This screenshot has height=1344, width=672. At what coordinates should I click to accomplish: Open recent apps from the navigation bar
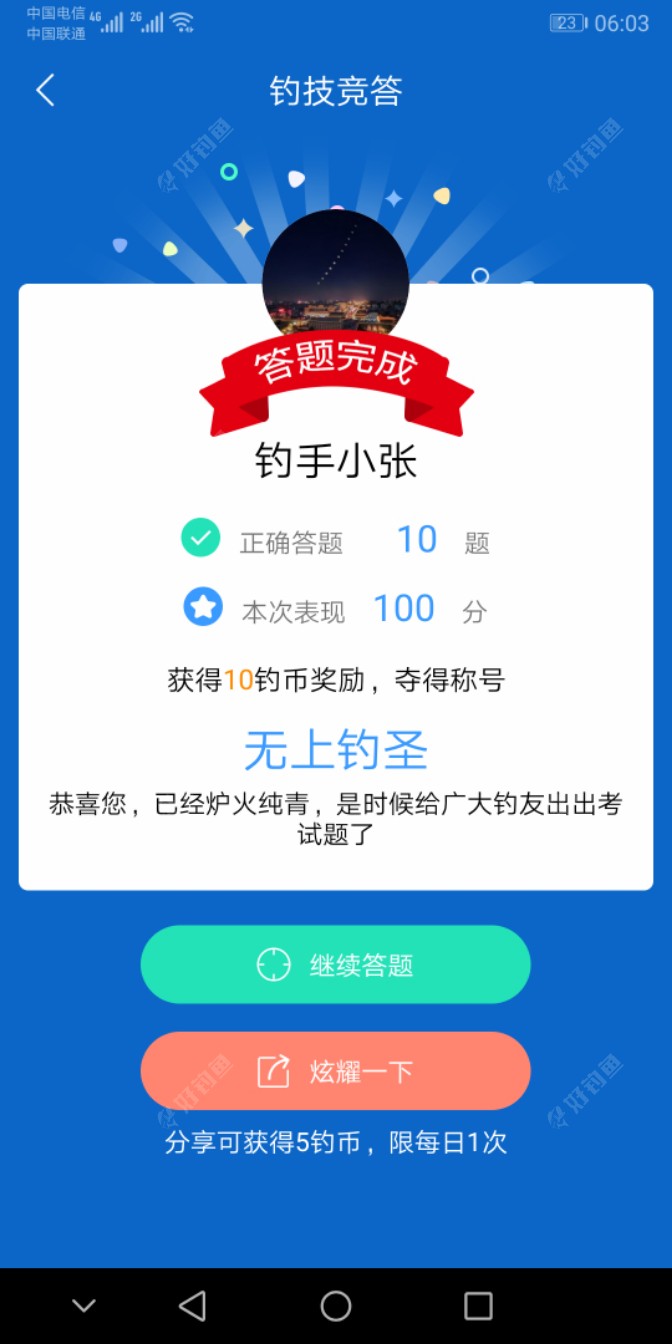point(478,1305)
